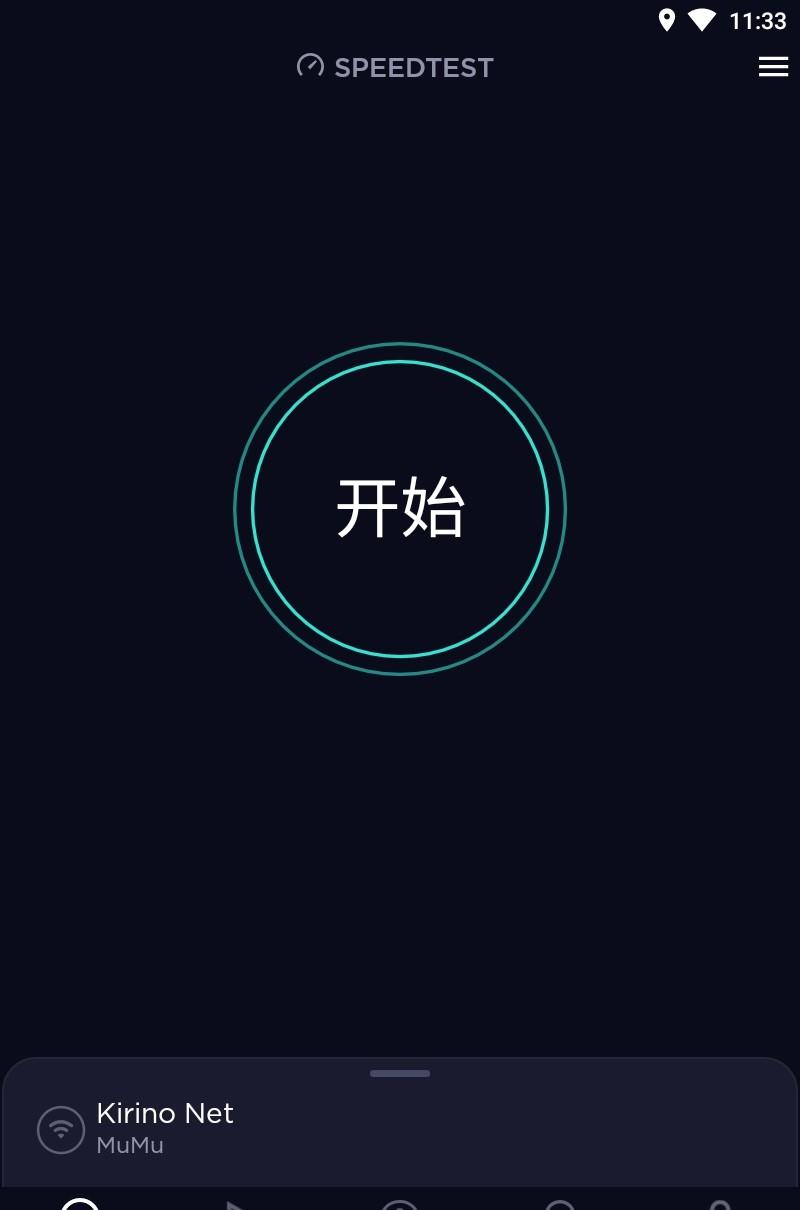The image size is (800, 1210).
Task: Open the hamburger menu
Action: (773, 67)
